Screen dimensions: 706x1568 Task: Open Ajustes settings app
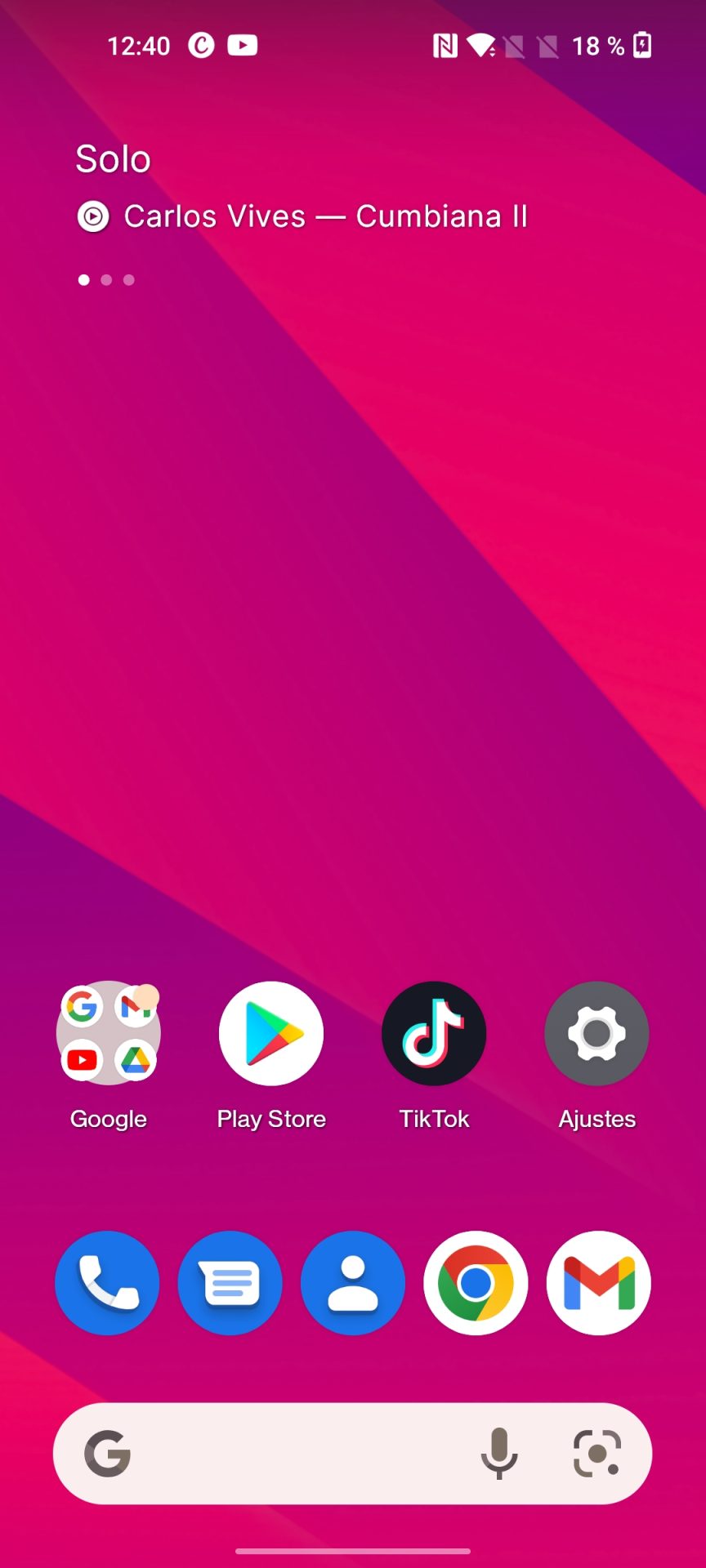[x=597, y=1034]
